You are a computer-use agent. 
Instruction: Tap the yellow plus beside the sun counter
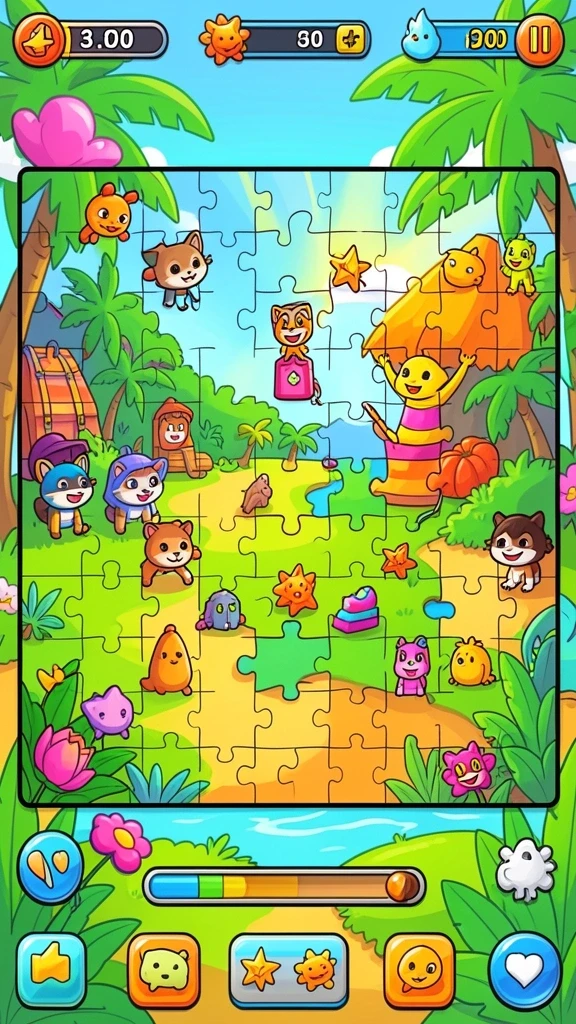[x=349, y=40]
